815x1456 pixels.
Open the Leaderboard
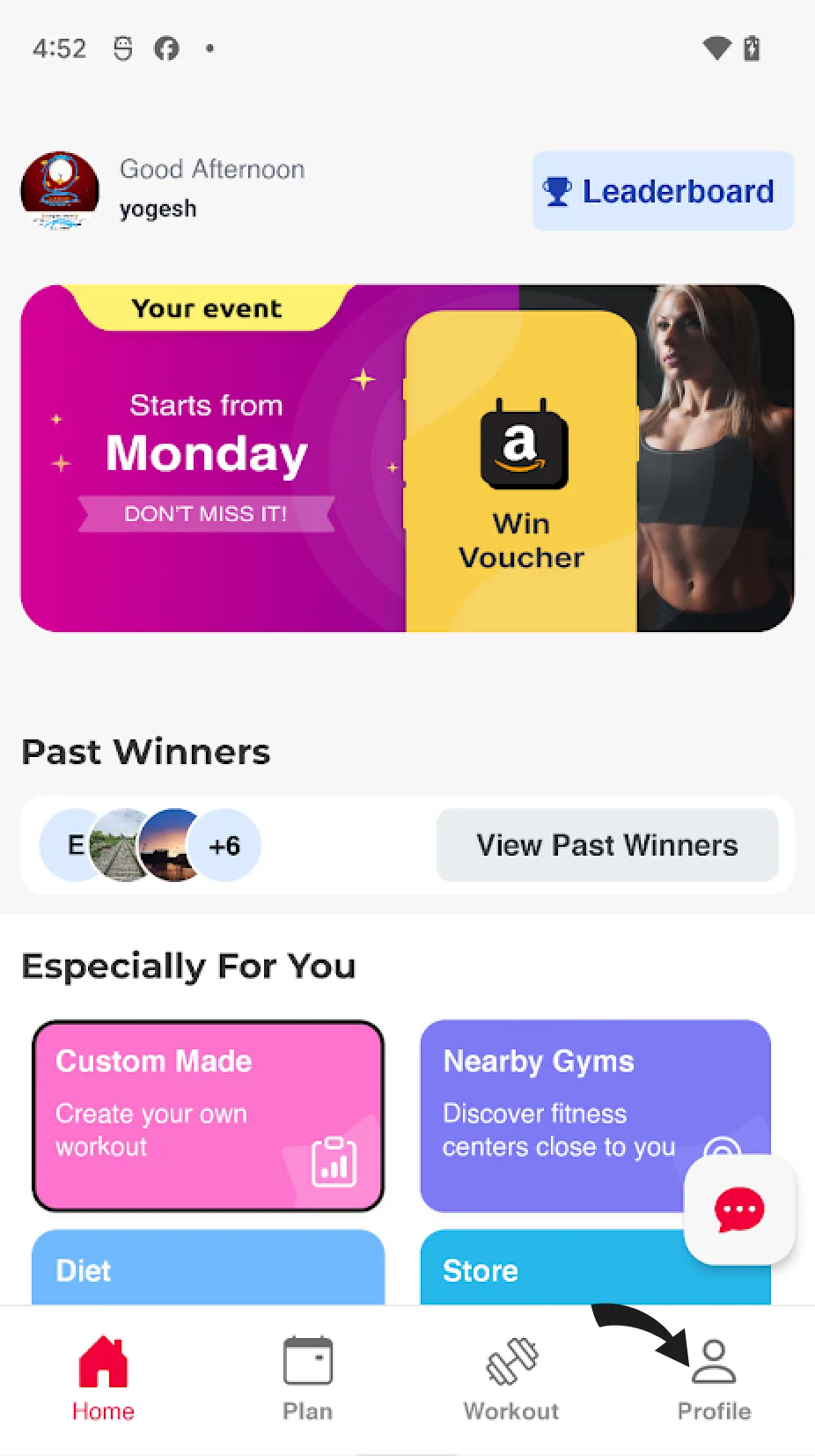[x=663, y=191]
